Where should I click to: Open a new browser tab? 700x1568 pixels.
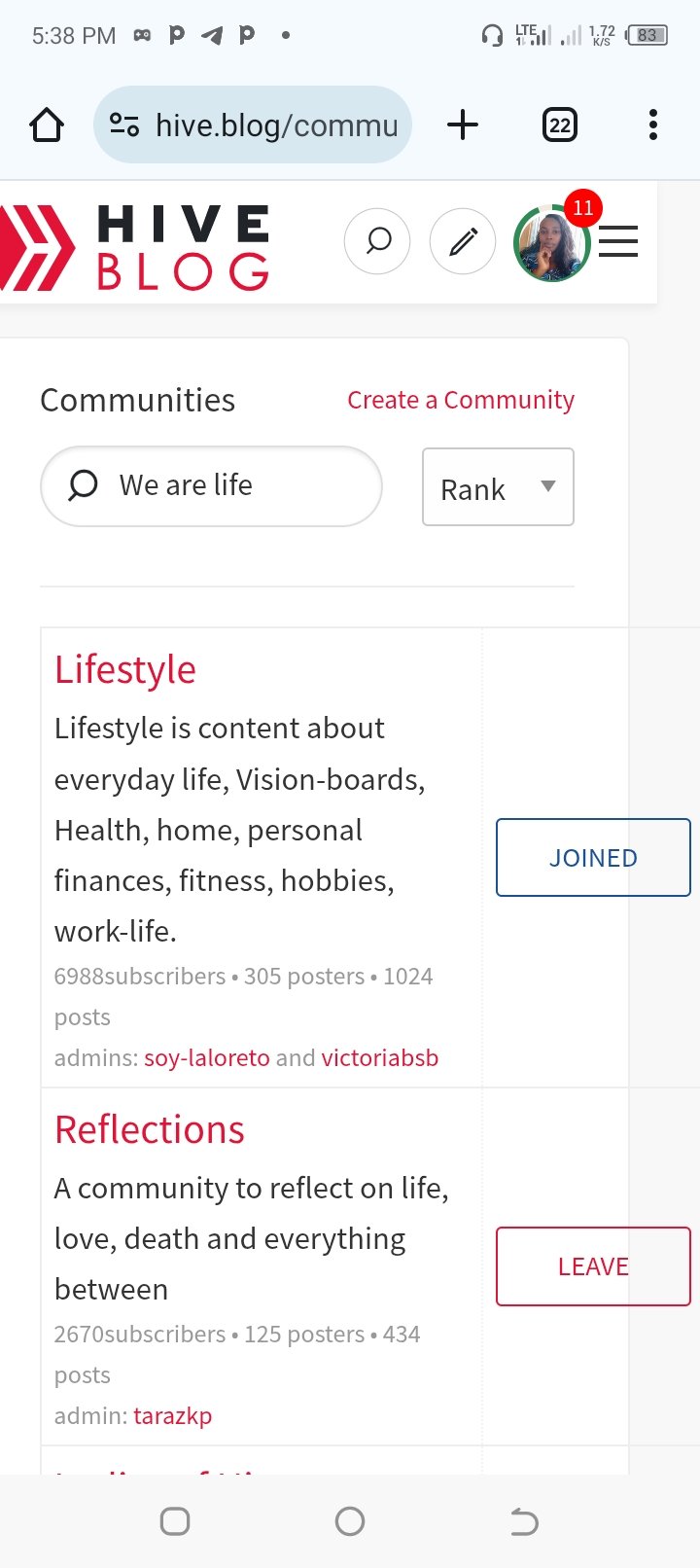(x=463, y=125)
